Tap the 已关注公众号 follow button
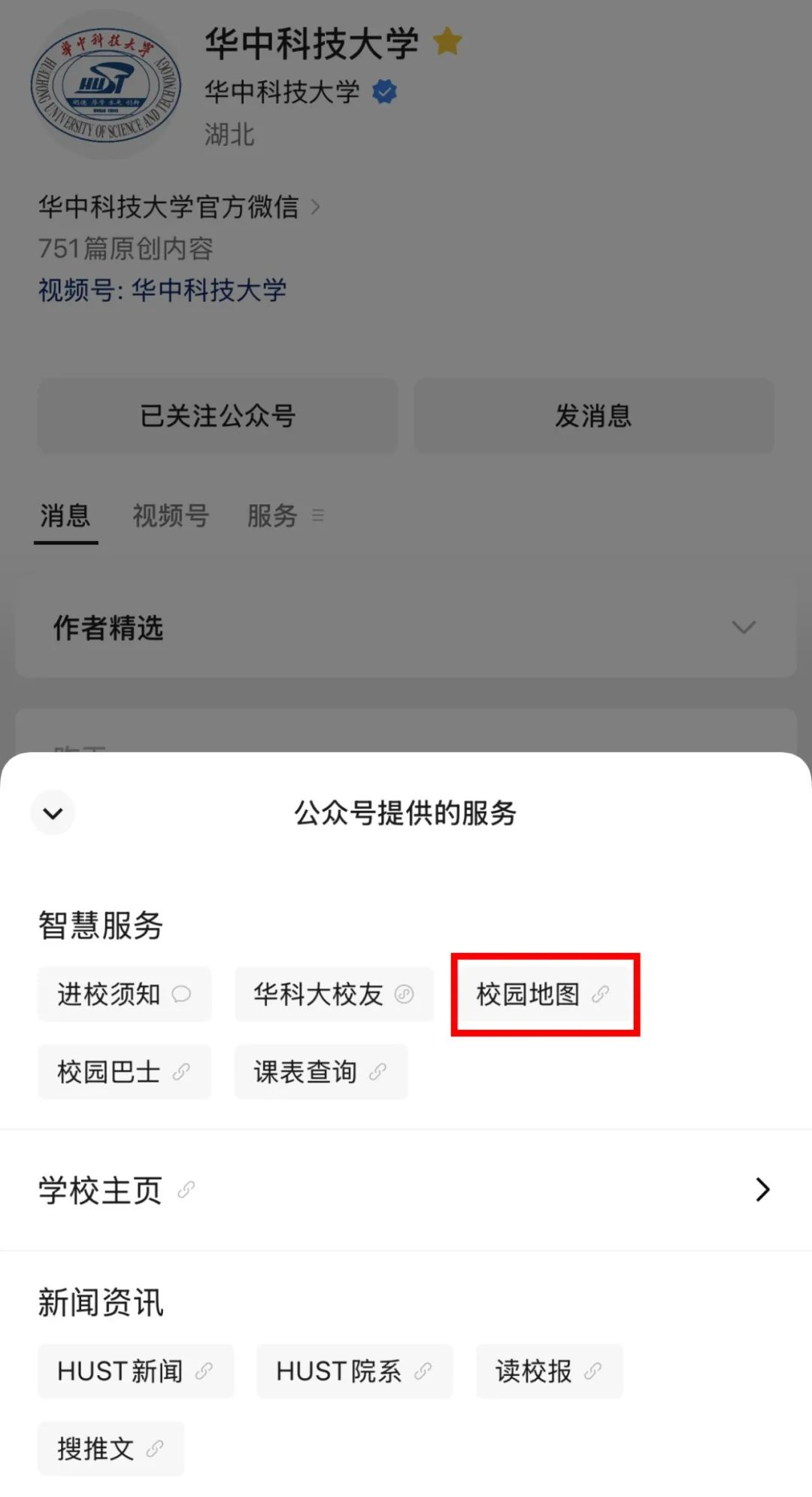Viewport: 812px width, 1497px height. 217,416
